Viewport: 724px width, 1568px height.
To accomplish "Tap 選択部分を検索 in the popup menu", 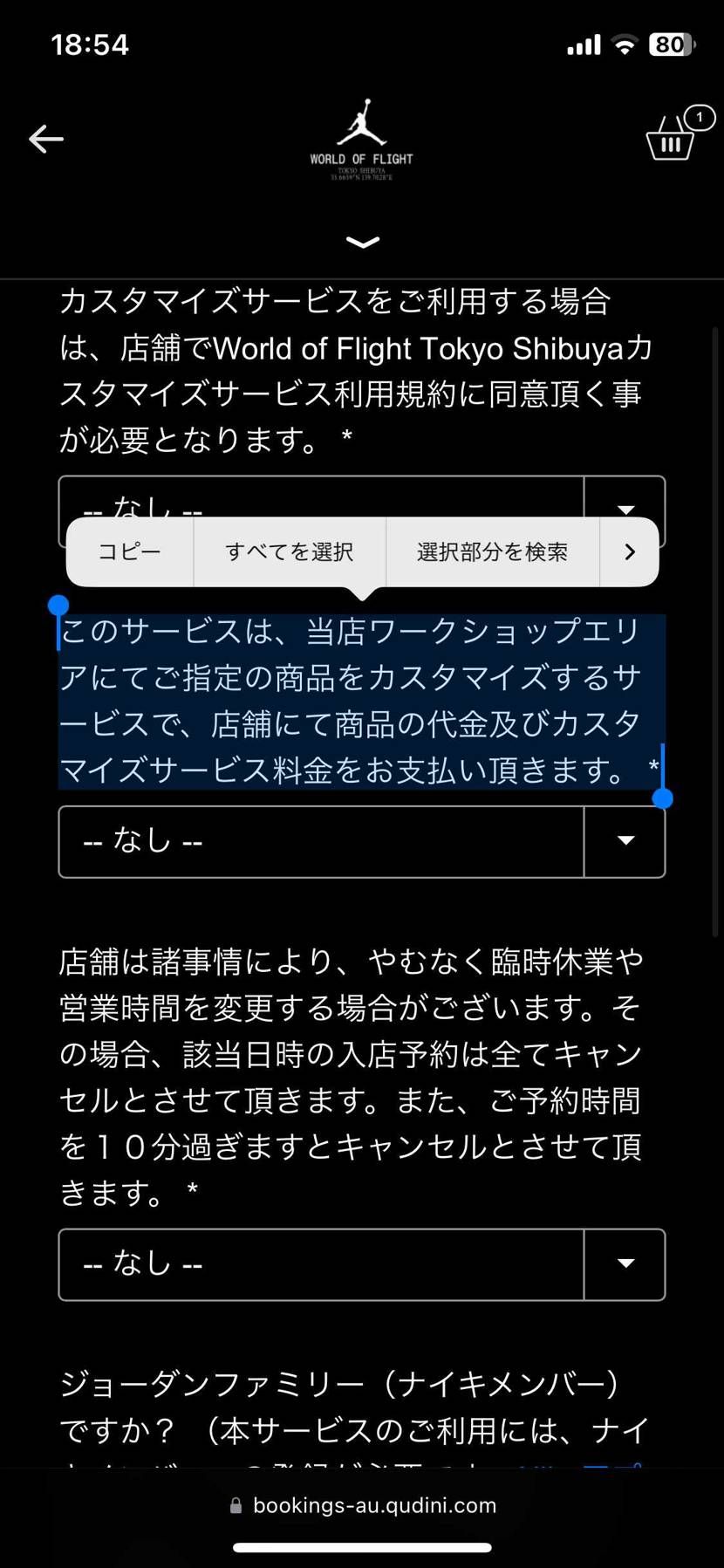I will [x=493, y=551].
